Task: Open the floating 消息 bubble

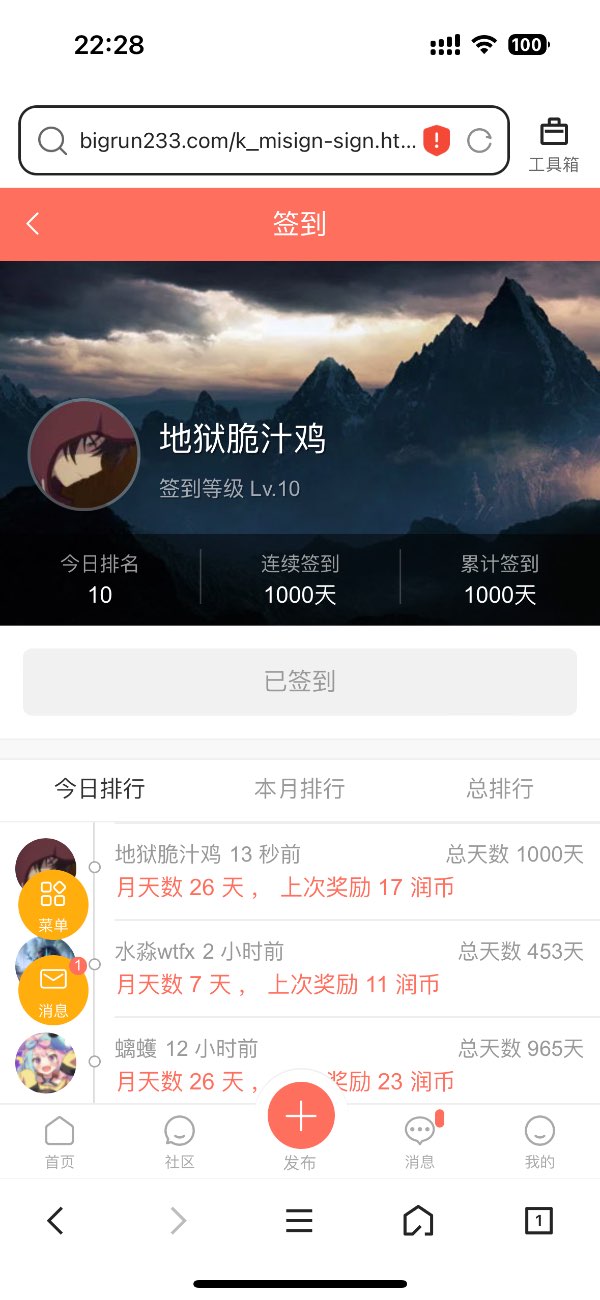Action: pos(53,989)
